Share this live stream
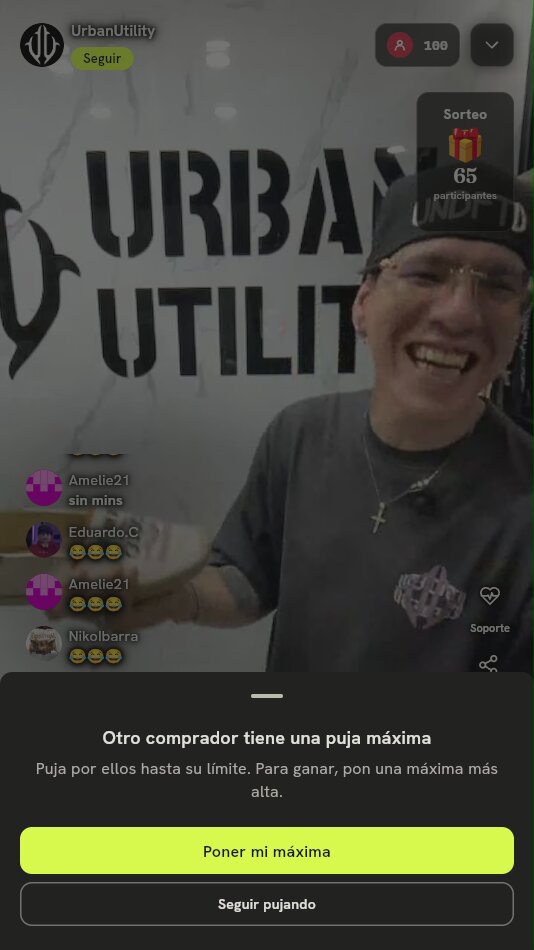The width and height of the screenshot is (534, 950). 489,663
